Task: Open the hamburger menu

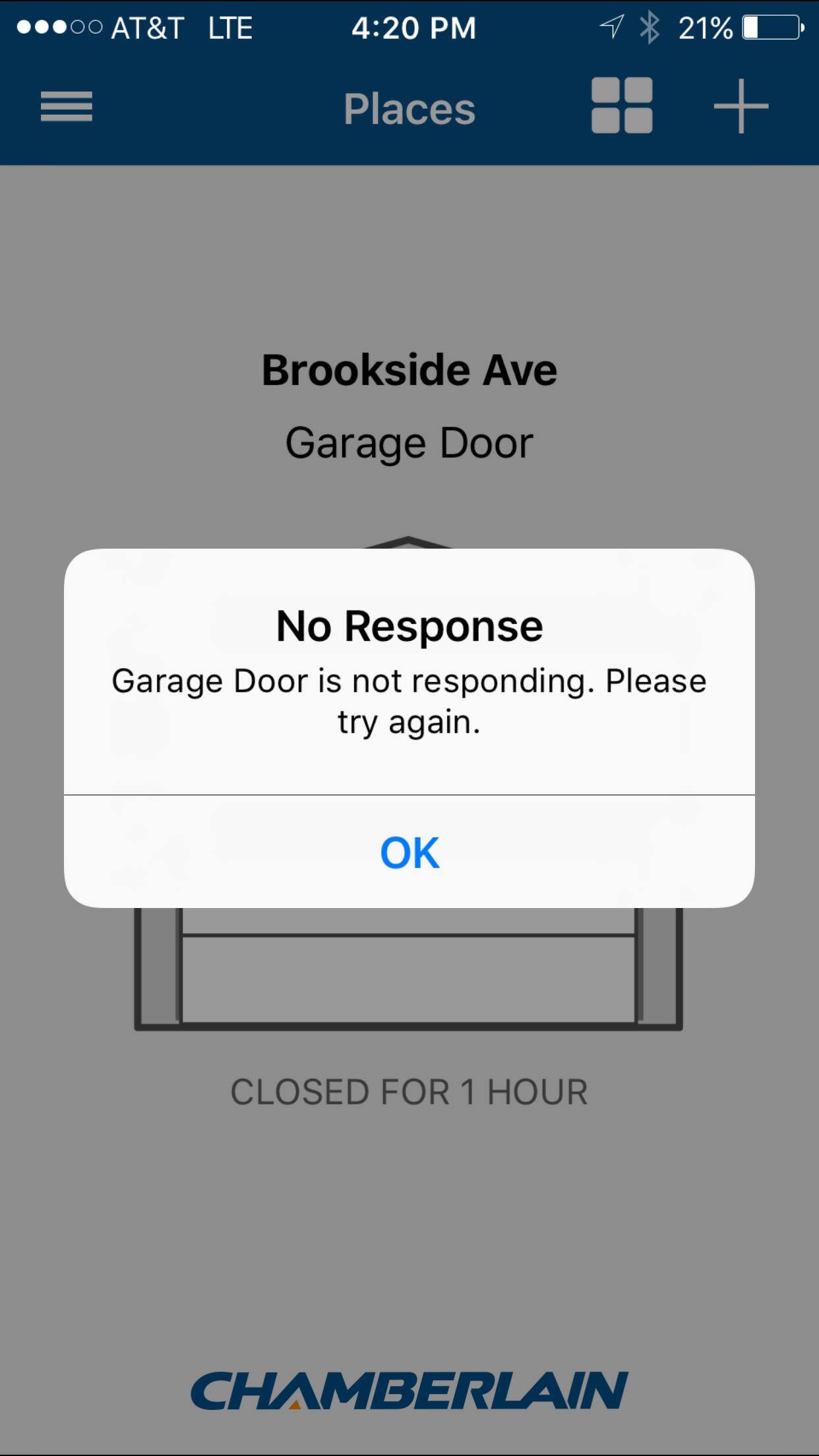Action: [67, 107]
